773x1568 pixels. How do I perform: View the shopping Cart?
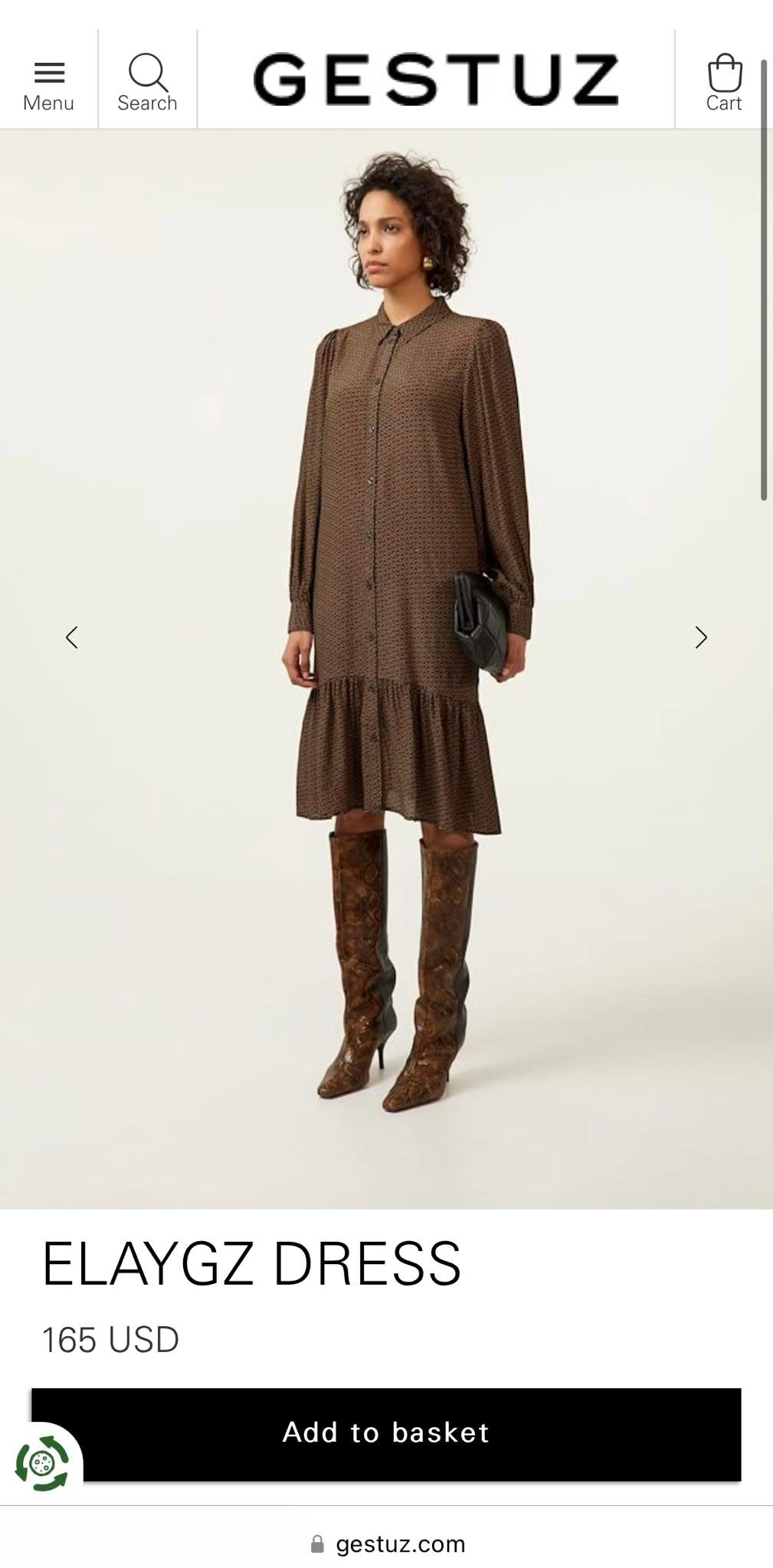click(x=724, y=79)
